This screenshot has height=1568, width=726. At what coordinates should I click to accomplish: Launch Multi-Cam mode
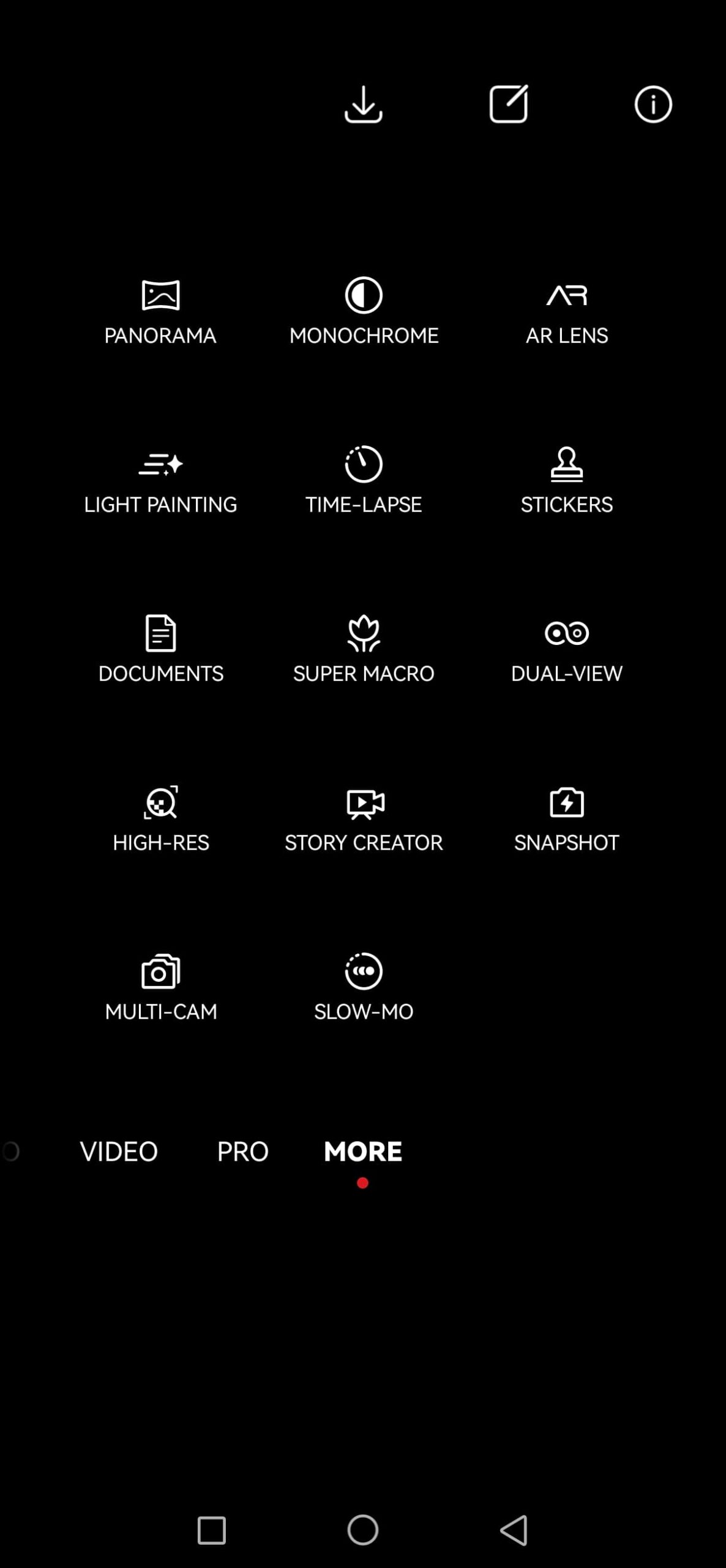(160, 989)
